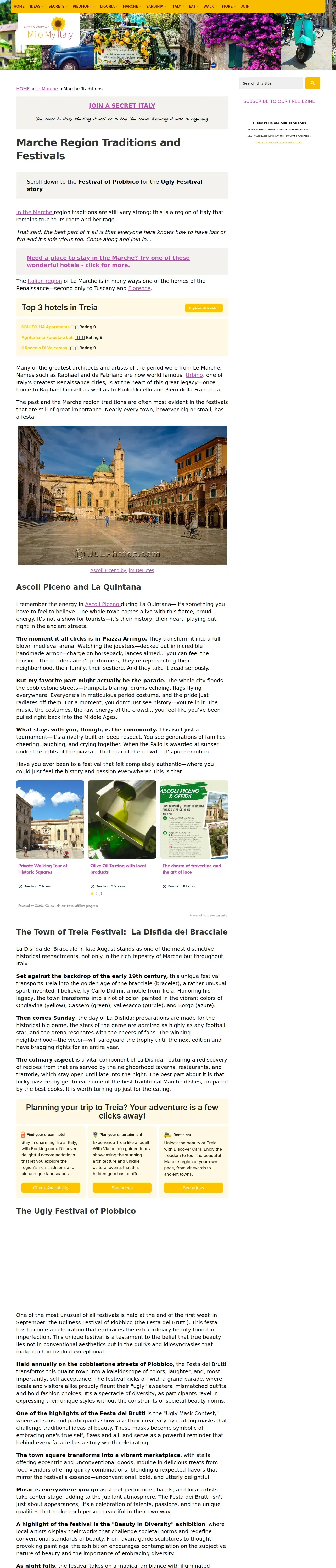This screenshot has width=336, height=1568.
Task: Open Ascoli Piceno by Jim DeLutes caption link
Action: coord(122,570)
